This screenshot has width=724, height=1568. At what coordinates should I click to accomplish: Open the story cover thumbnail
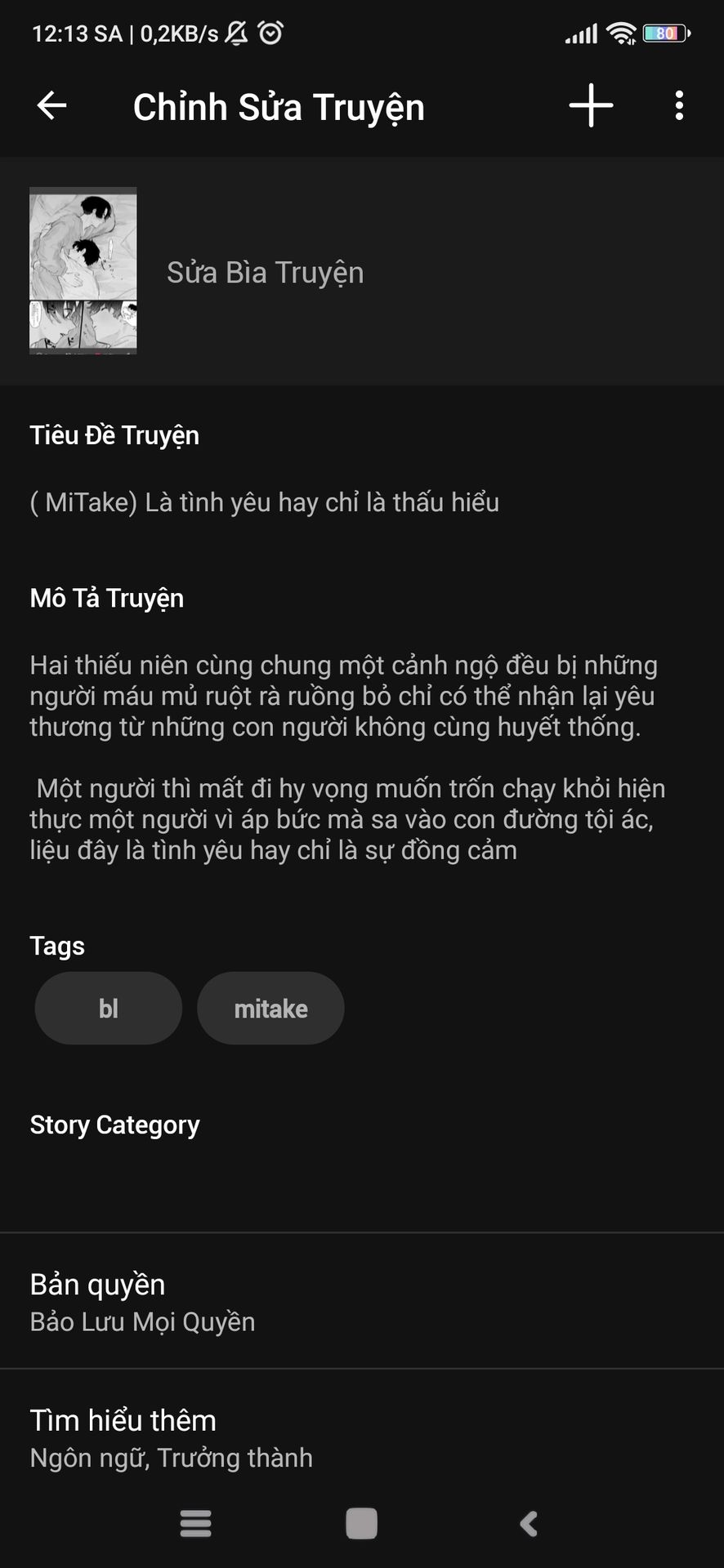pos(83,270)
